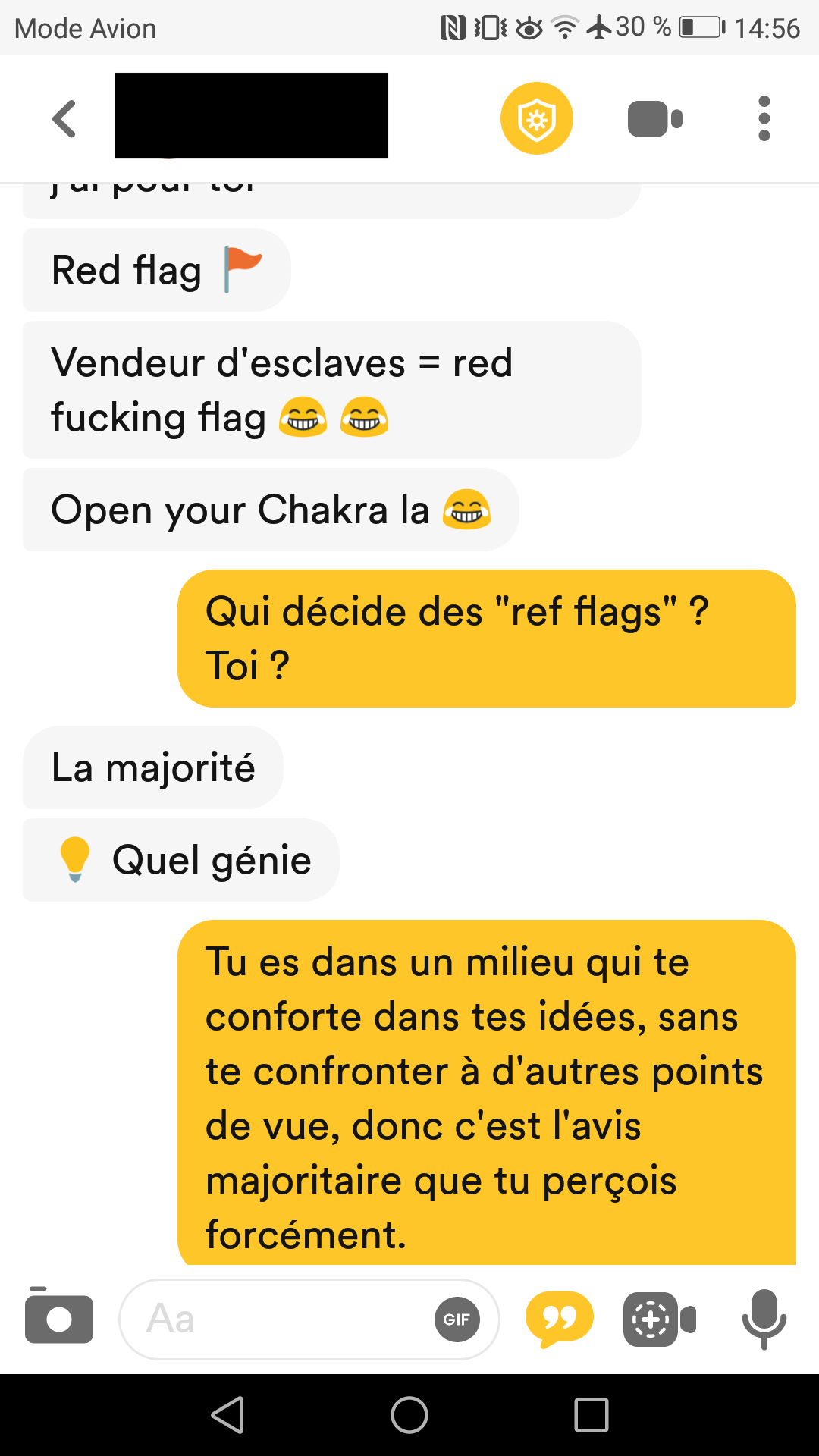This screenshot has width=819, height=1456.
Task: Tap the microphone for a voice message
Action: point(764,1319)
